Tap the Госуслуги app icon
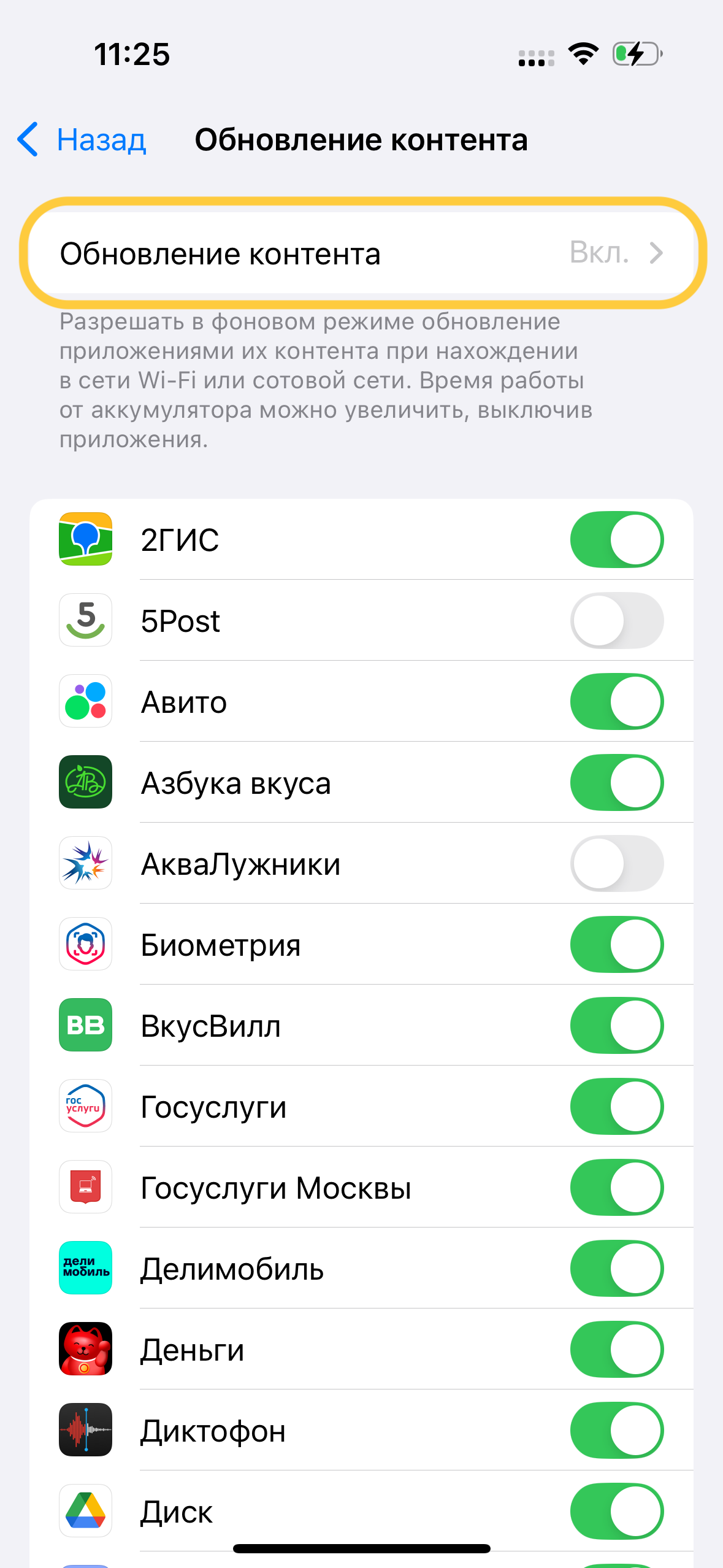This screenshot has height=1568, width=723. 85,1106
